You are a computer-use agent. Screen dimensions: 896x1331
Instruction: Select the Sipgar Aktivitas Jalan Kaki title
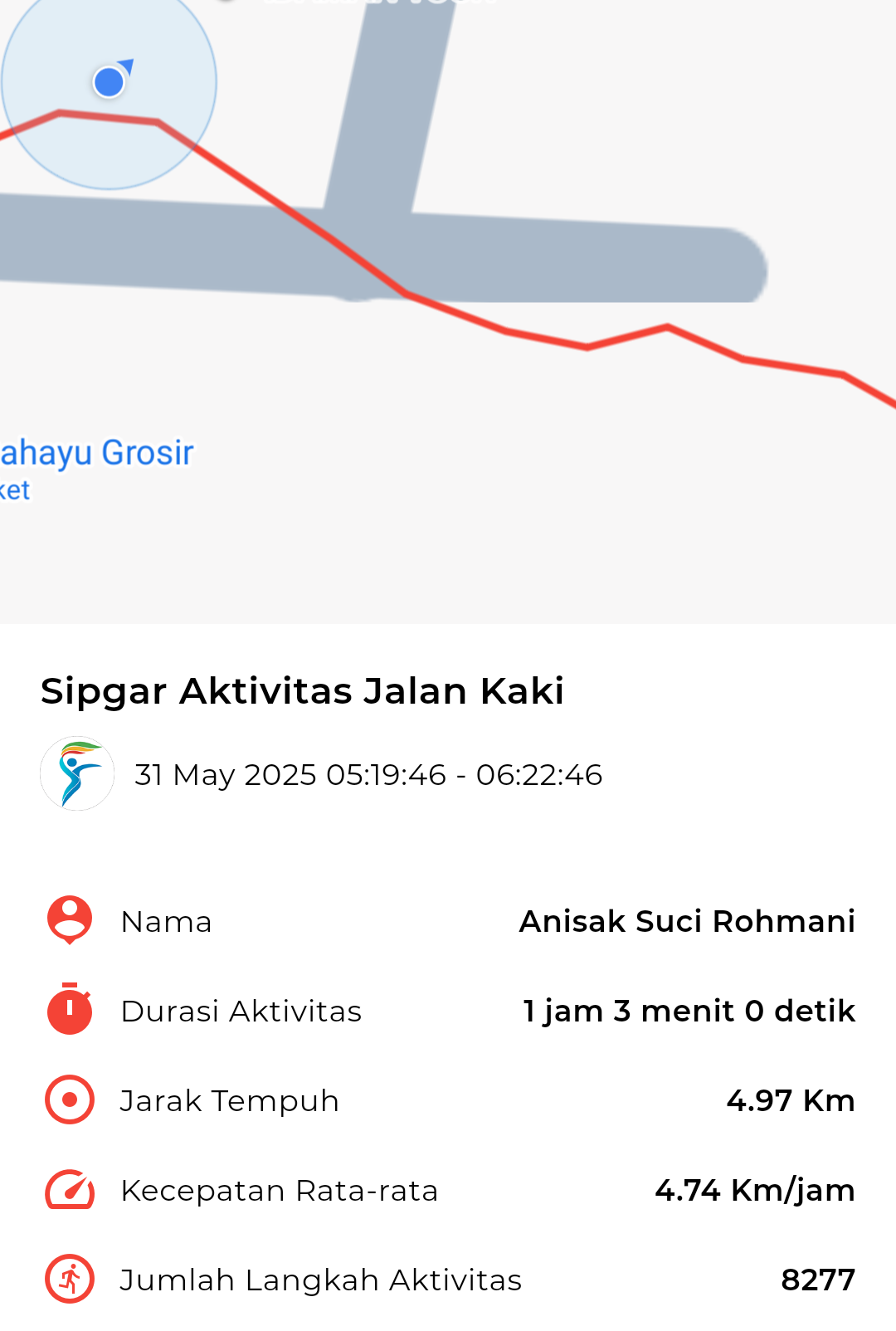click(304, 691)
